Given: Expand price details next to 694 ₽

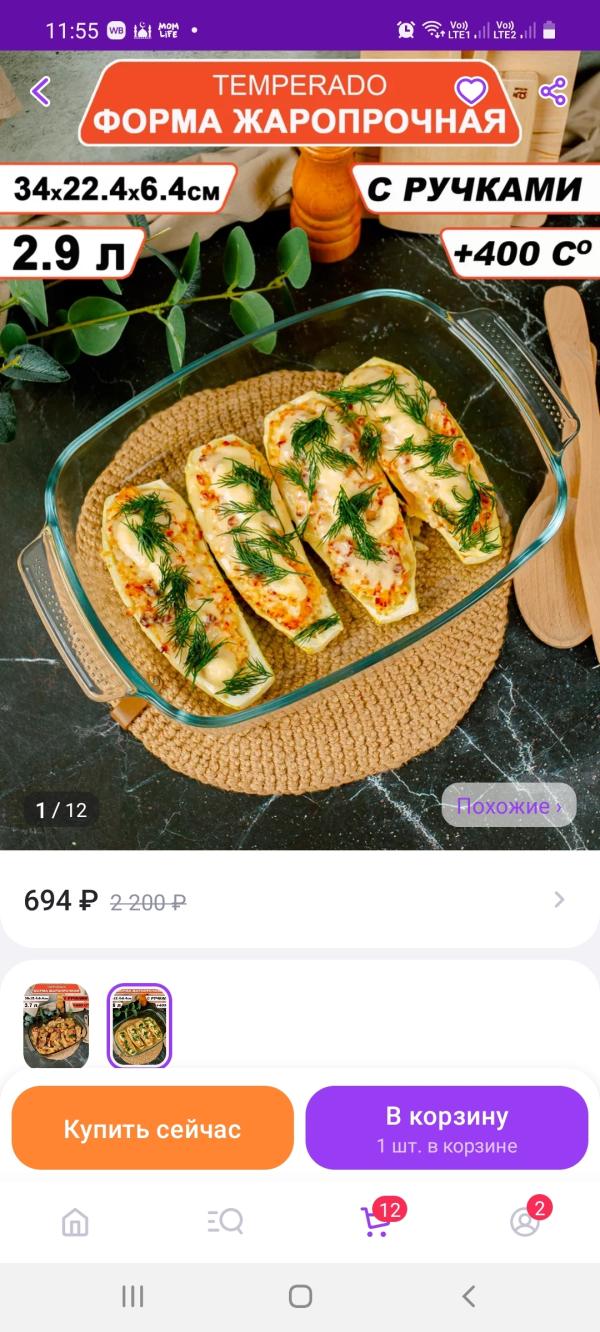Looking at the screenshot, I should click(559, 900).
